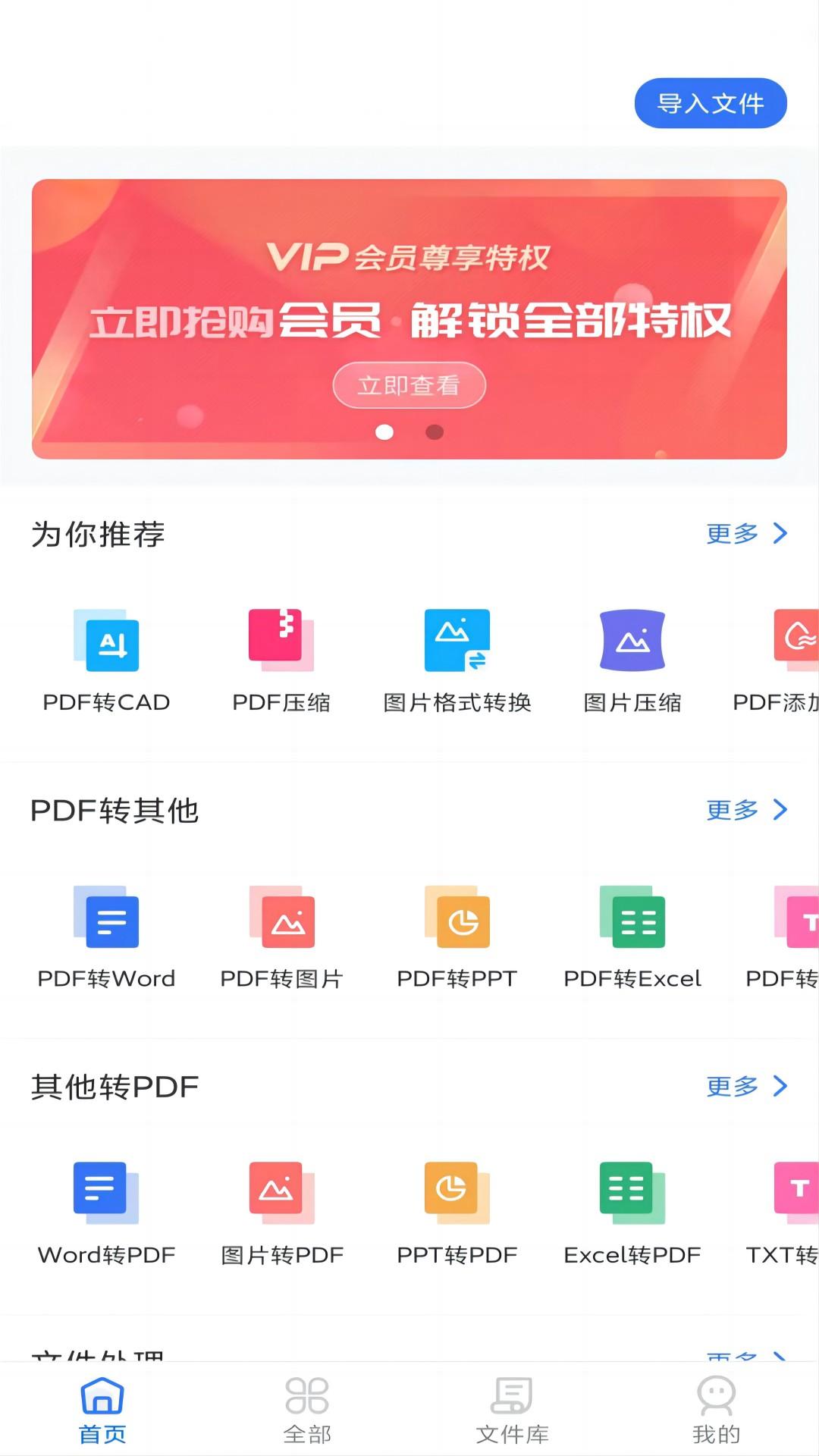View 更多 under 其他转PDF

pyautogui.click(x=746, y=1087)
